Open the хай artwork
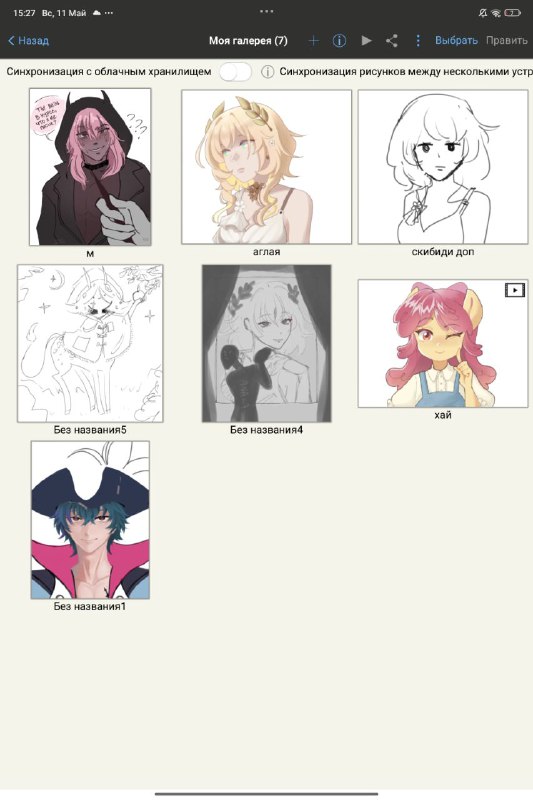 (x=443, y=343)
